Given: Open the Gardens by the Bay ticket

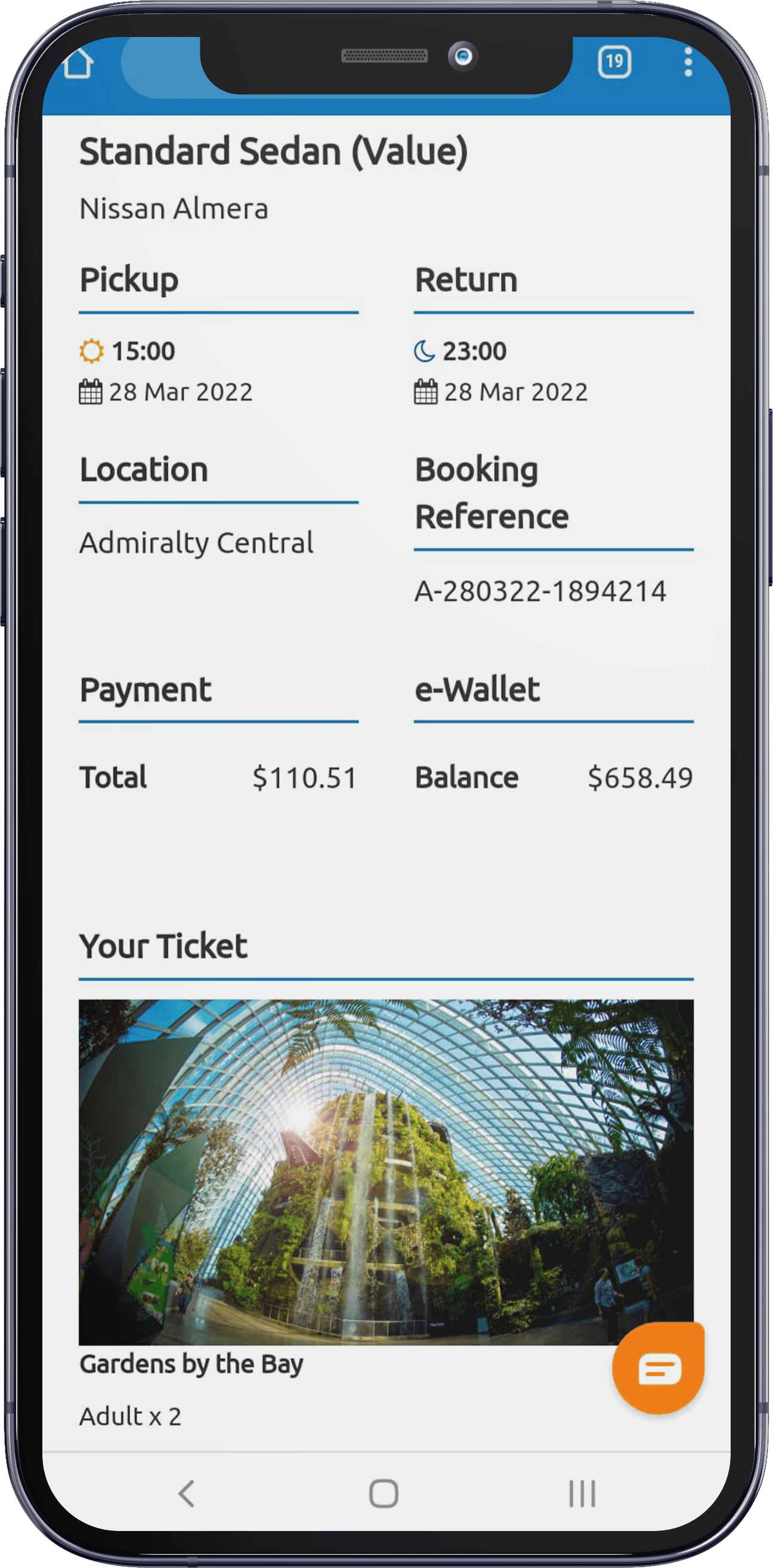Looking at the screenshot, I should pyautogui.click(x=386, y=1172).
